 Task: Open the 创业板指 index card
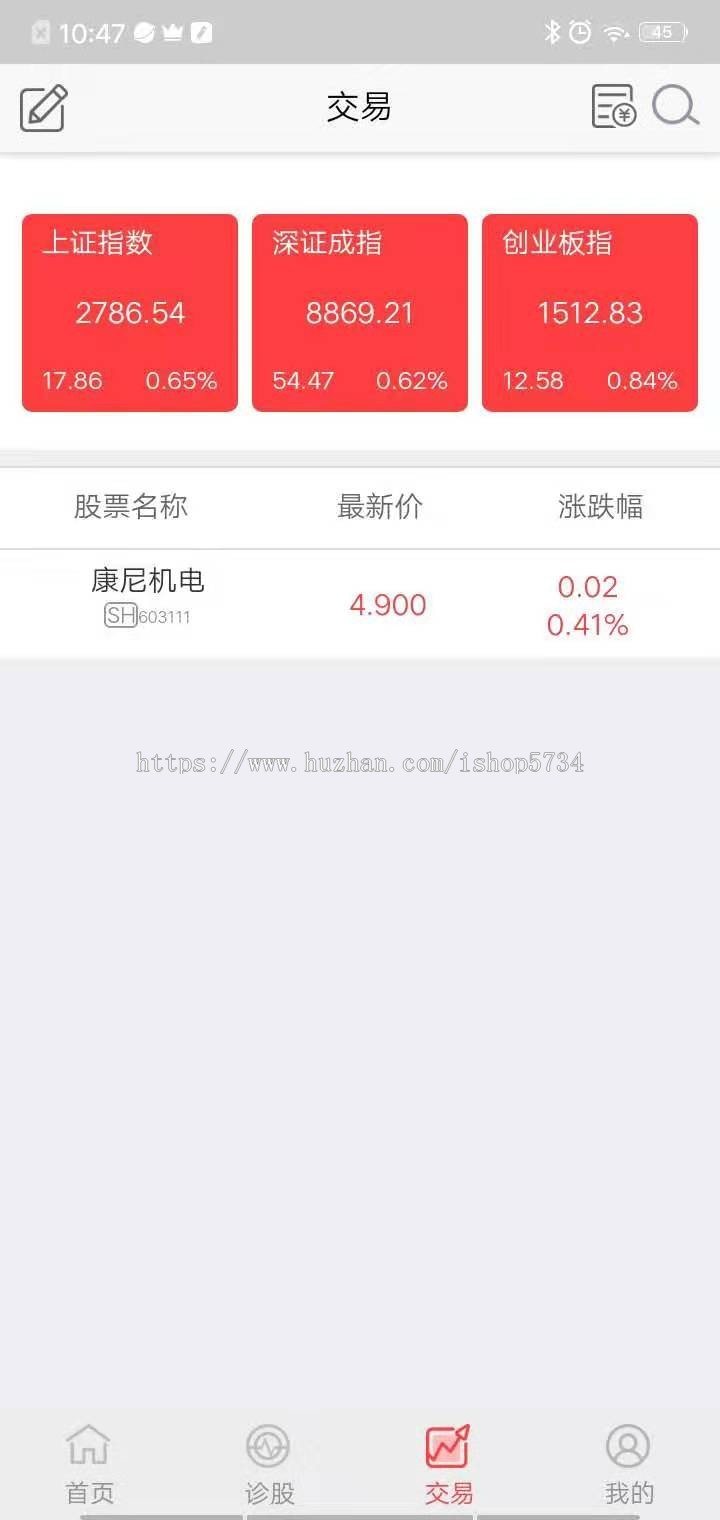tap(589, 312)
